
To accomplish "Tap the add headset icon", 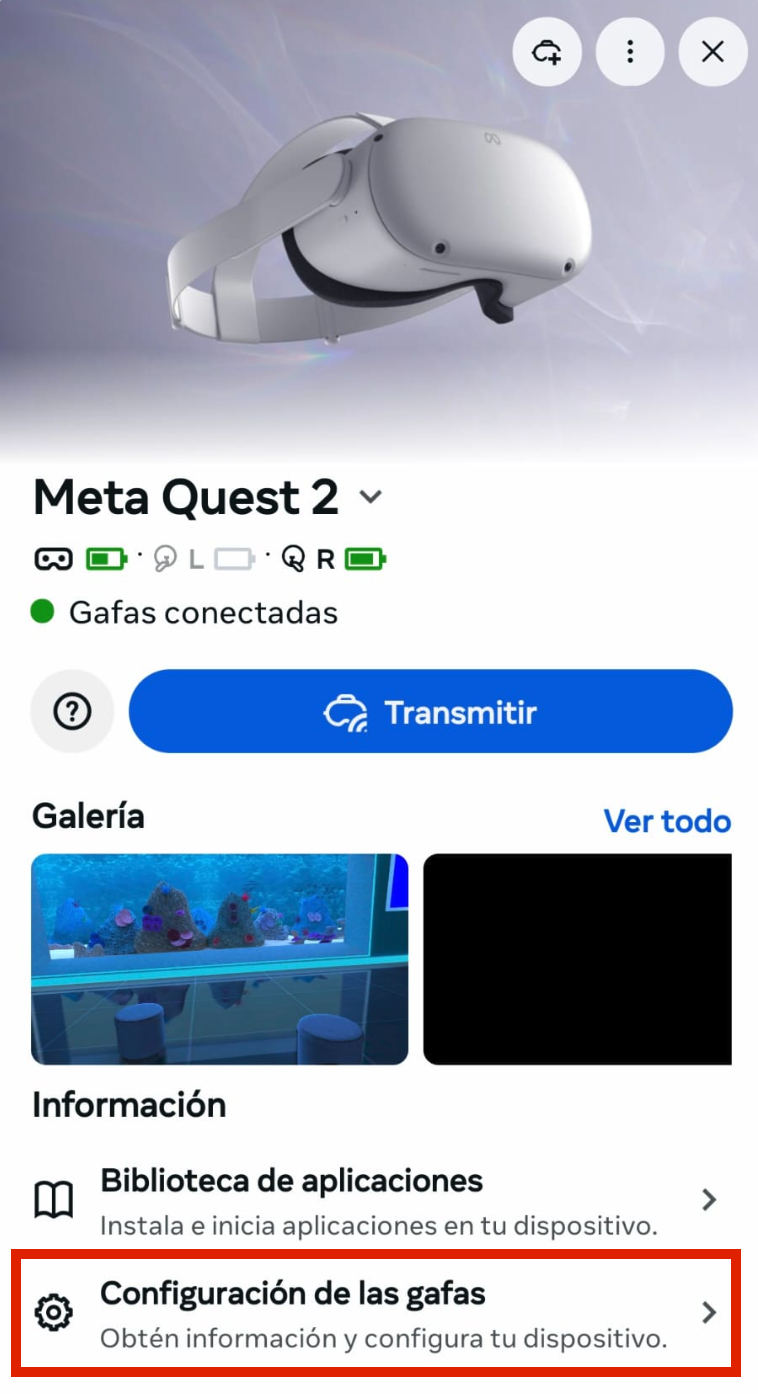I will click(547, 51).
